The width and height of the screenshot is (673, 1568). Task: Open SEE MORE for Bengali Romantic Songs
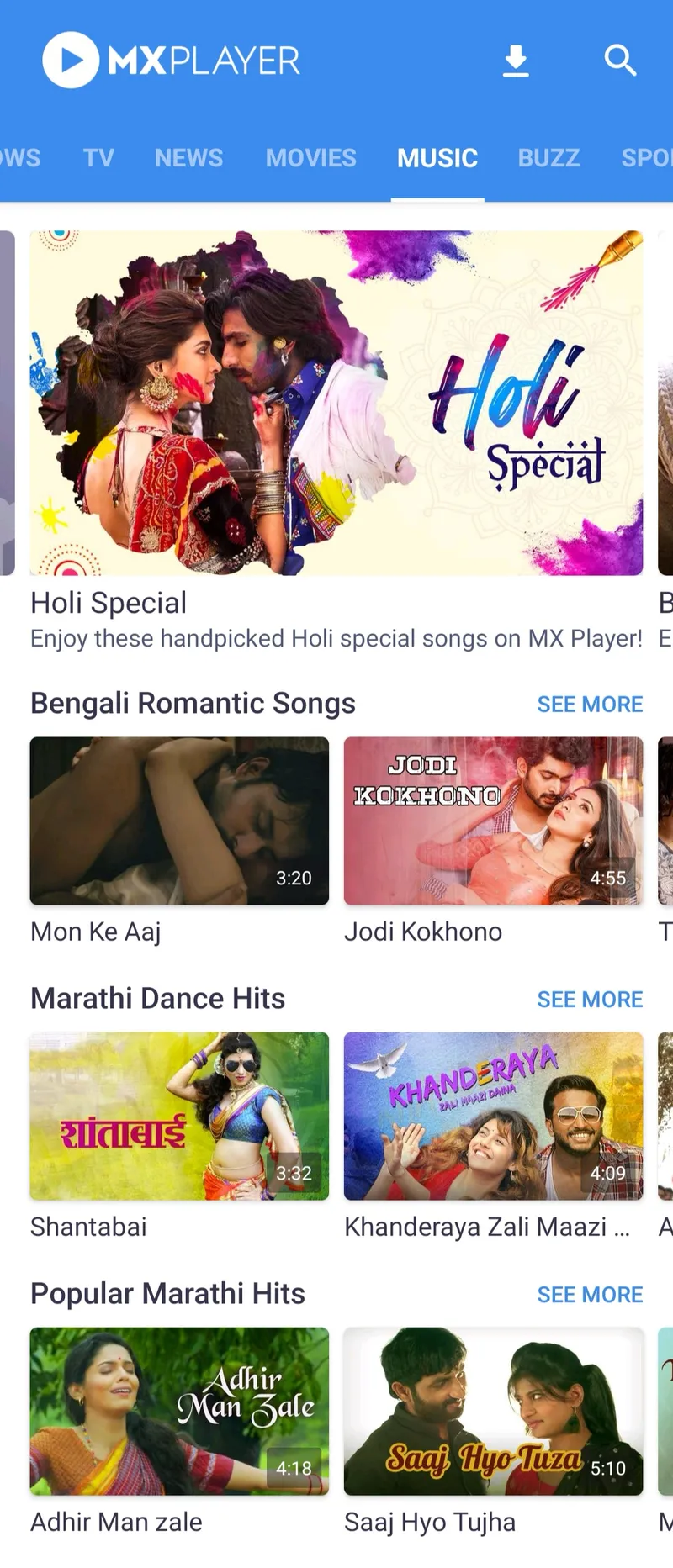coord(591,704)
